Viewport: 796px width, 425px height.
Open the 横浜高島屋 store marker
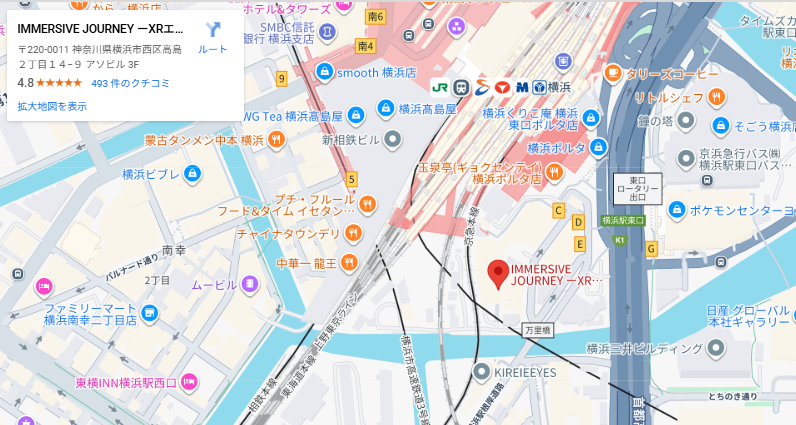[386, 109]
